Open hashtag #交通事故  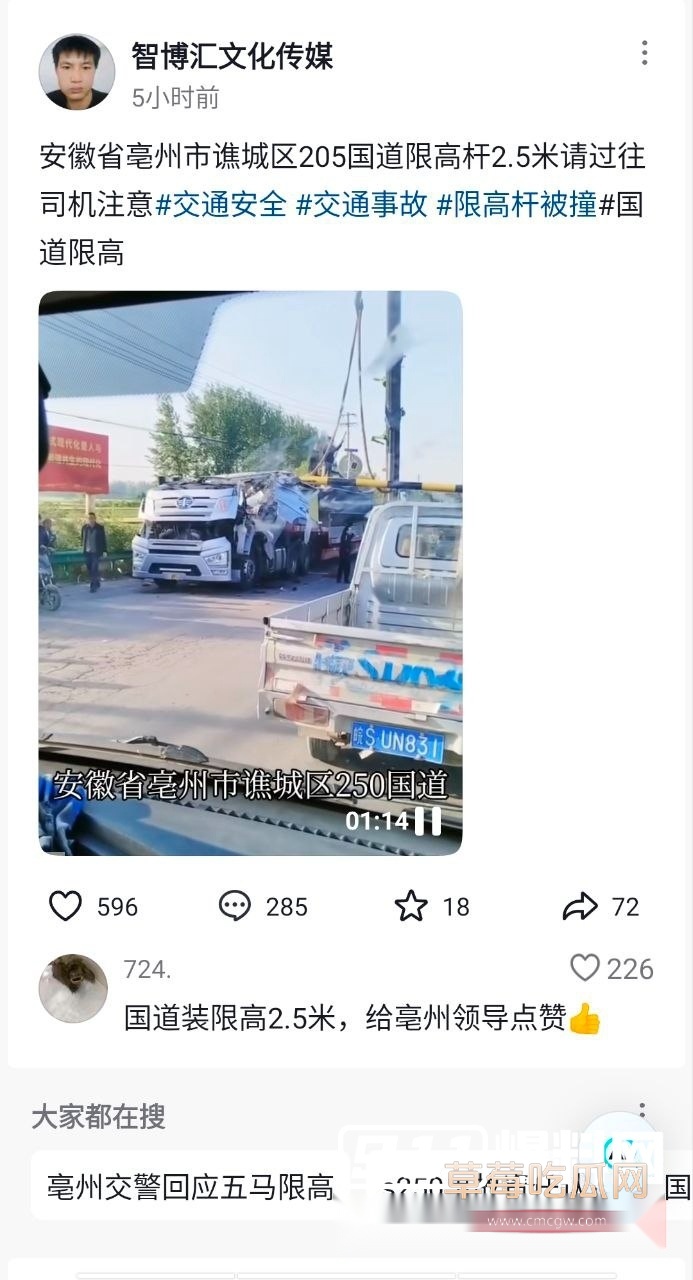[362, 205]
